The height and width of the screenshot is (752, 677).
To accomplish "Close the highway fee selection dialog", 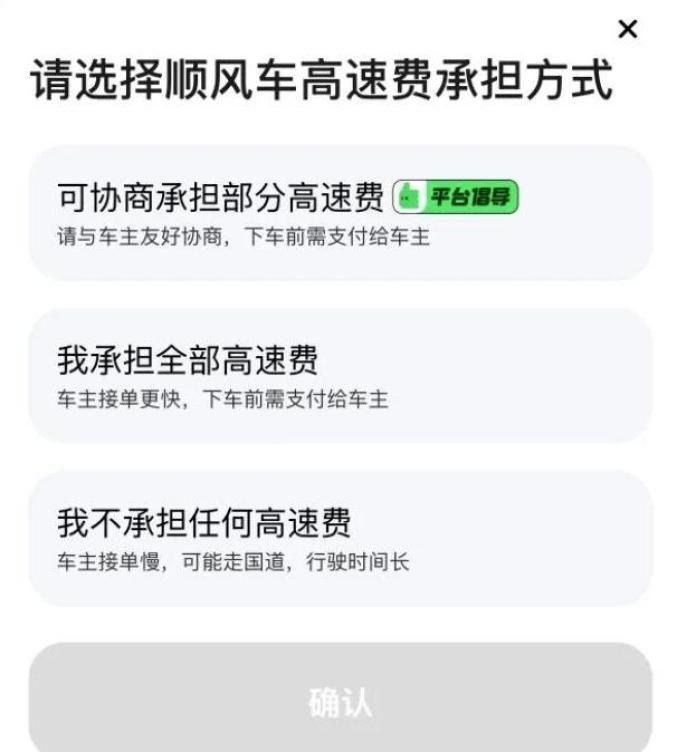I will click(627, 30).
